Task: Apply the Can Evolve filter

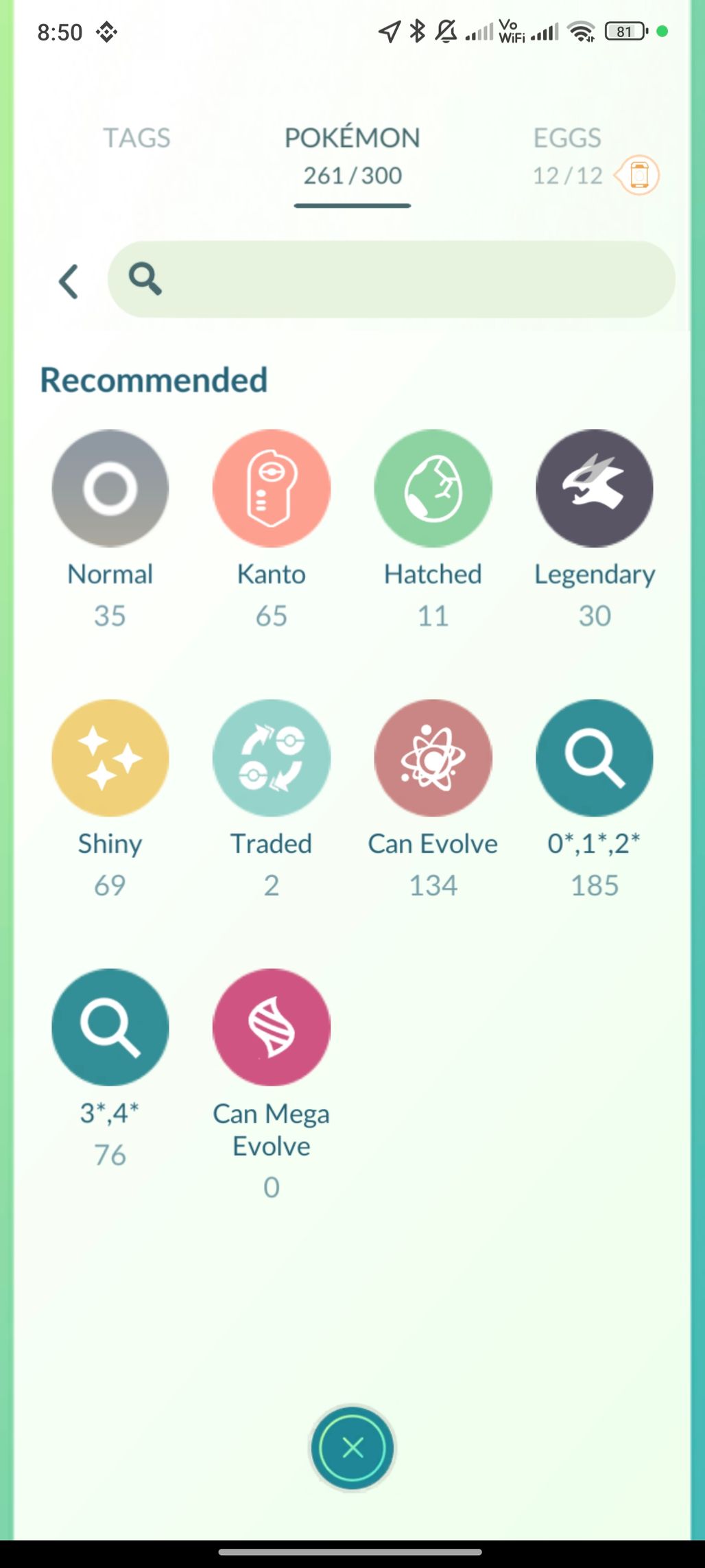Action: click(433, 758)
